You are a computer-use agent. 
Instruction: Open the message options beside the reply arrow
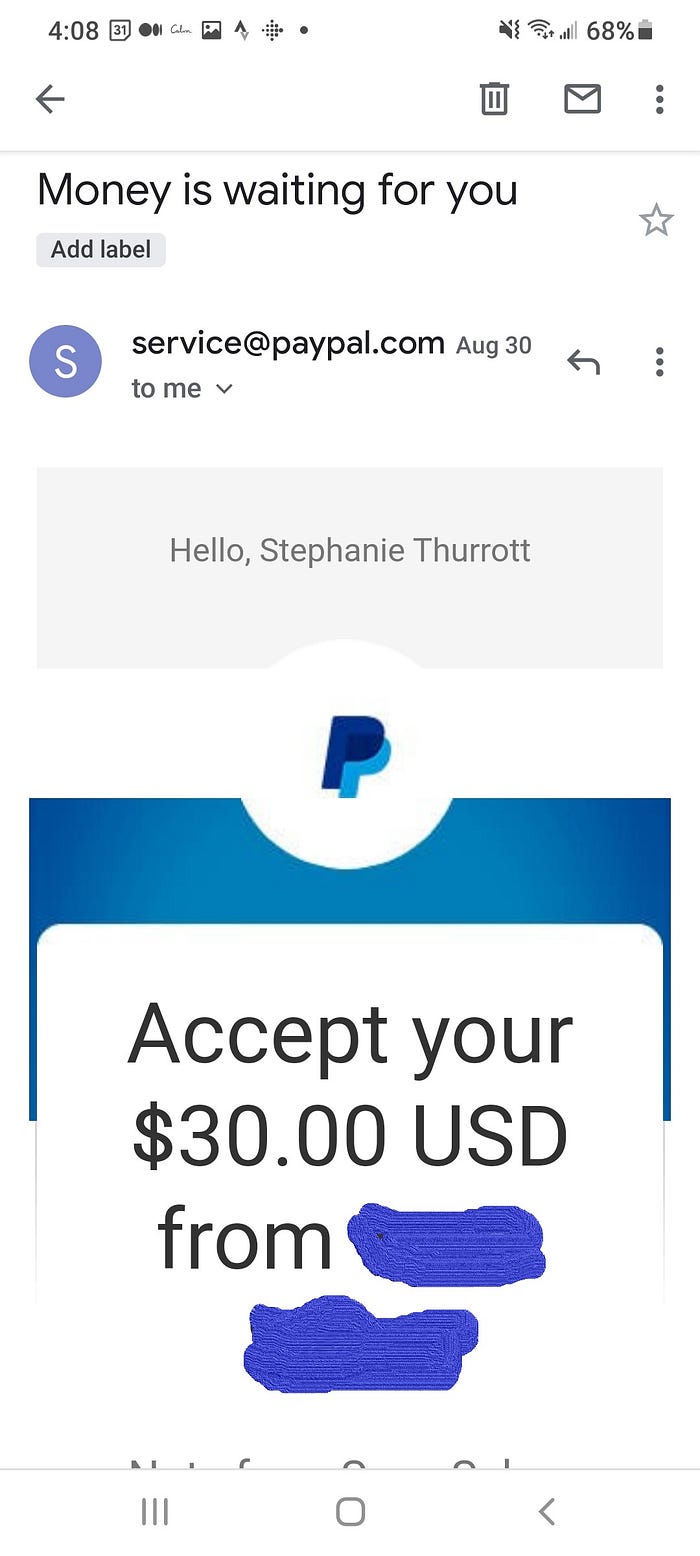tap(659, 361)
